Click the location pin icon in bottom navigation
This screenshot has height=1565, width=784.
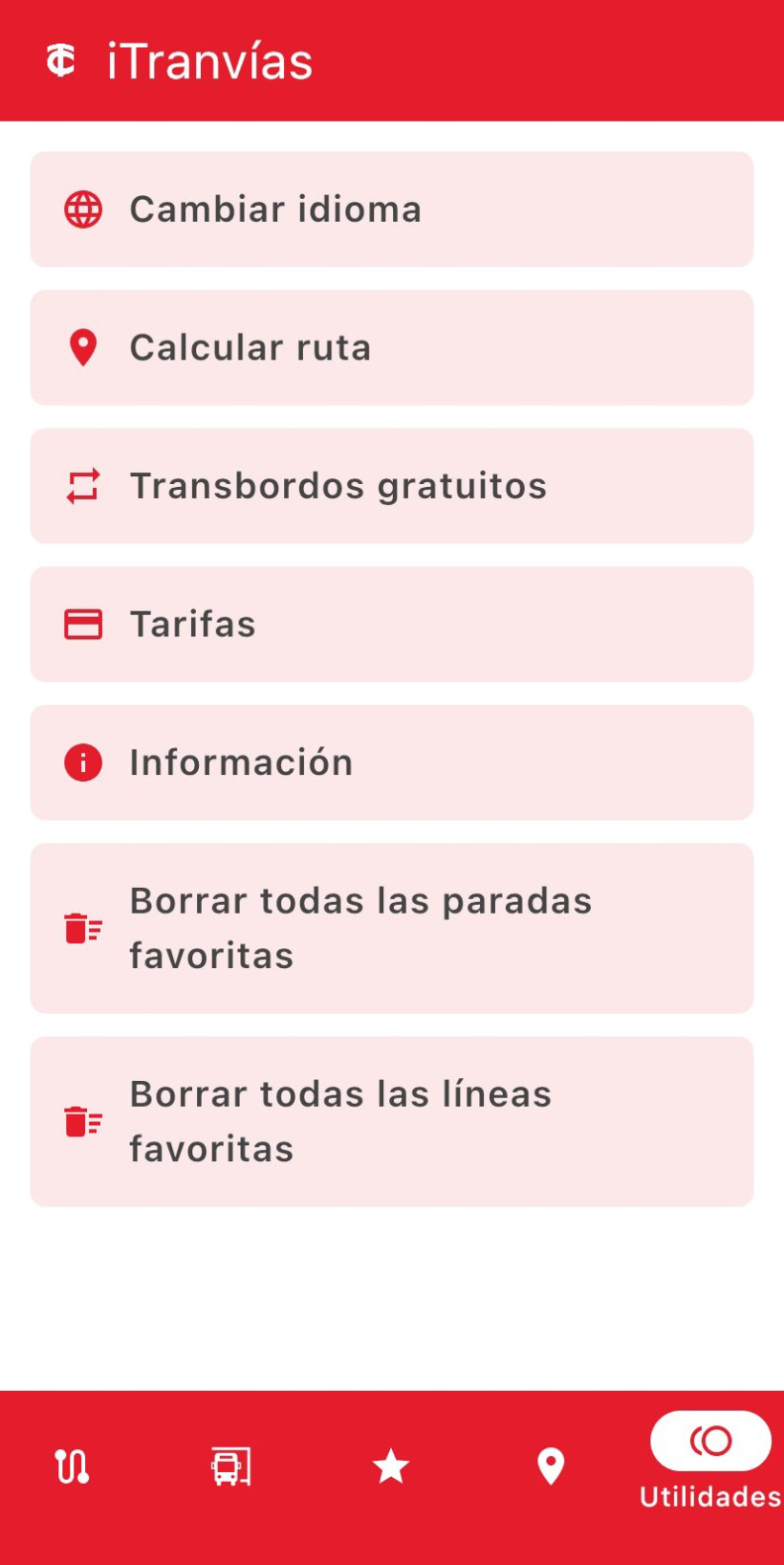pos(551,1464)
